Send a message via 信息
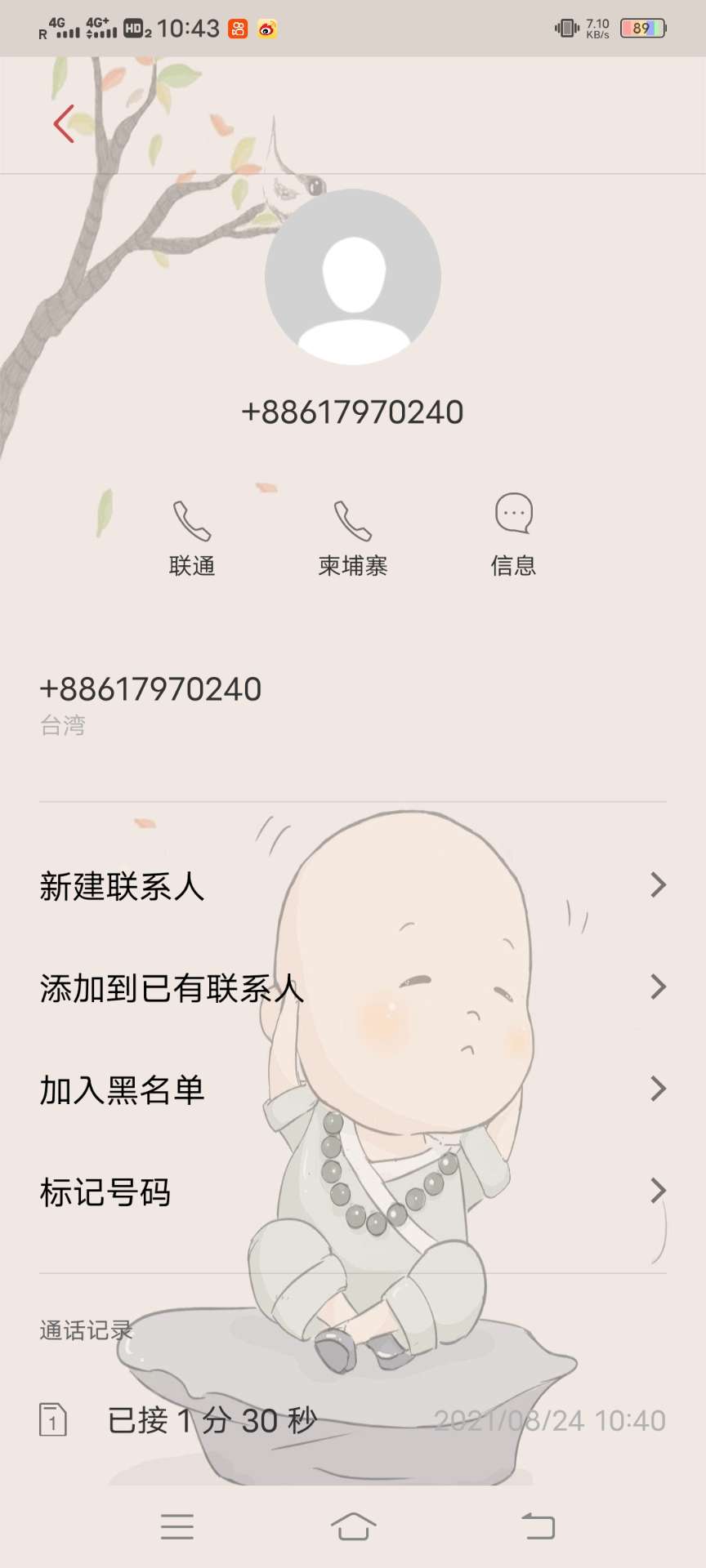 513,535
